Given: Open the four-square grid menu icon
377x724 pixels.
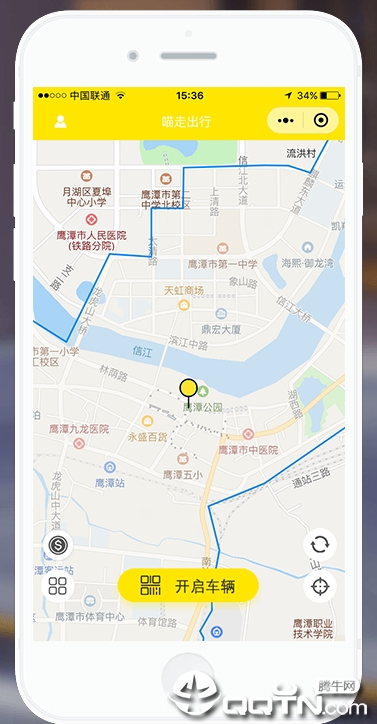Looking at the screenshot, I should tap(58, 585).
